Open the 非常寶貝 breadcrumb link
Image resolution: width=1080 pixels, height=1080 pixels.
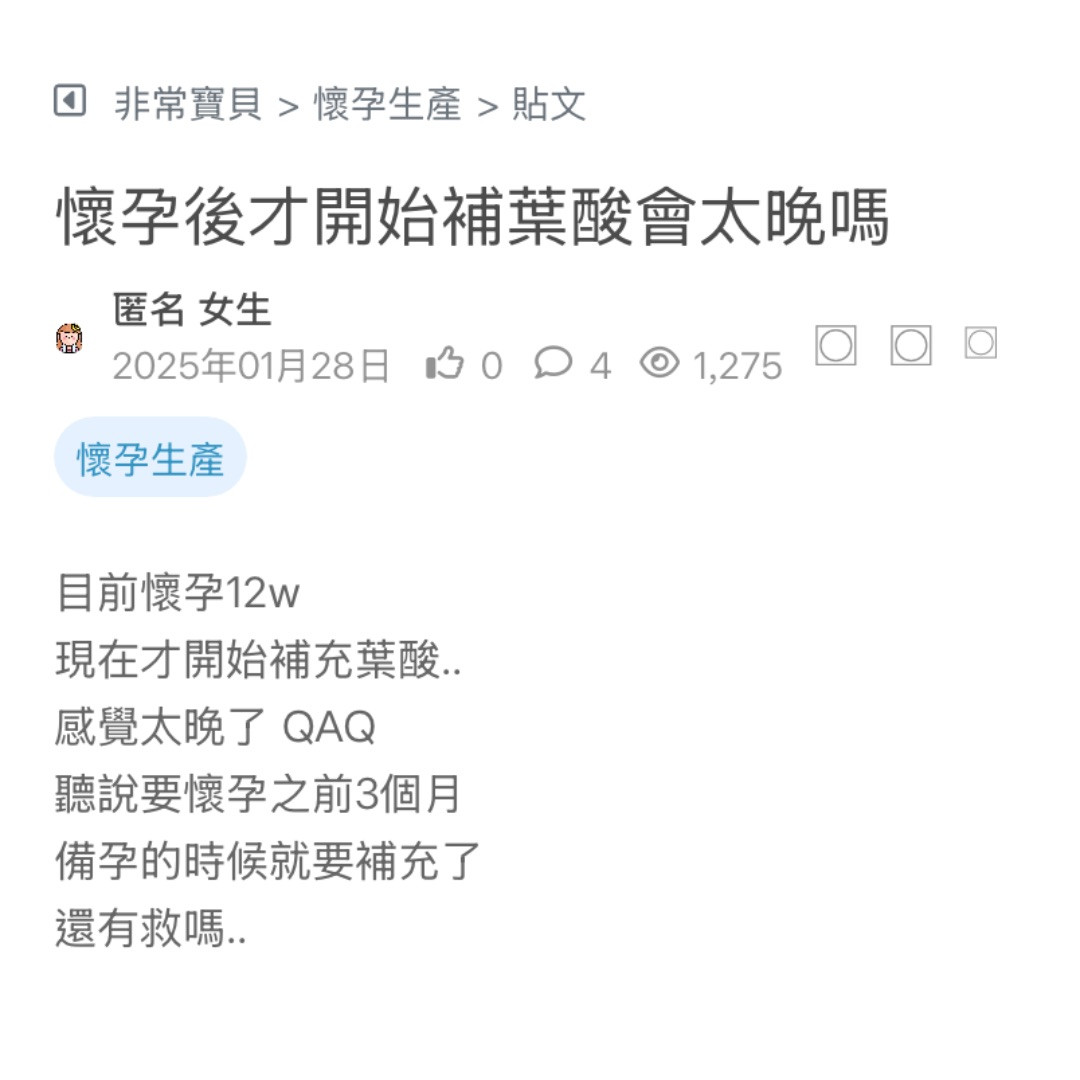(188, 104)
